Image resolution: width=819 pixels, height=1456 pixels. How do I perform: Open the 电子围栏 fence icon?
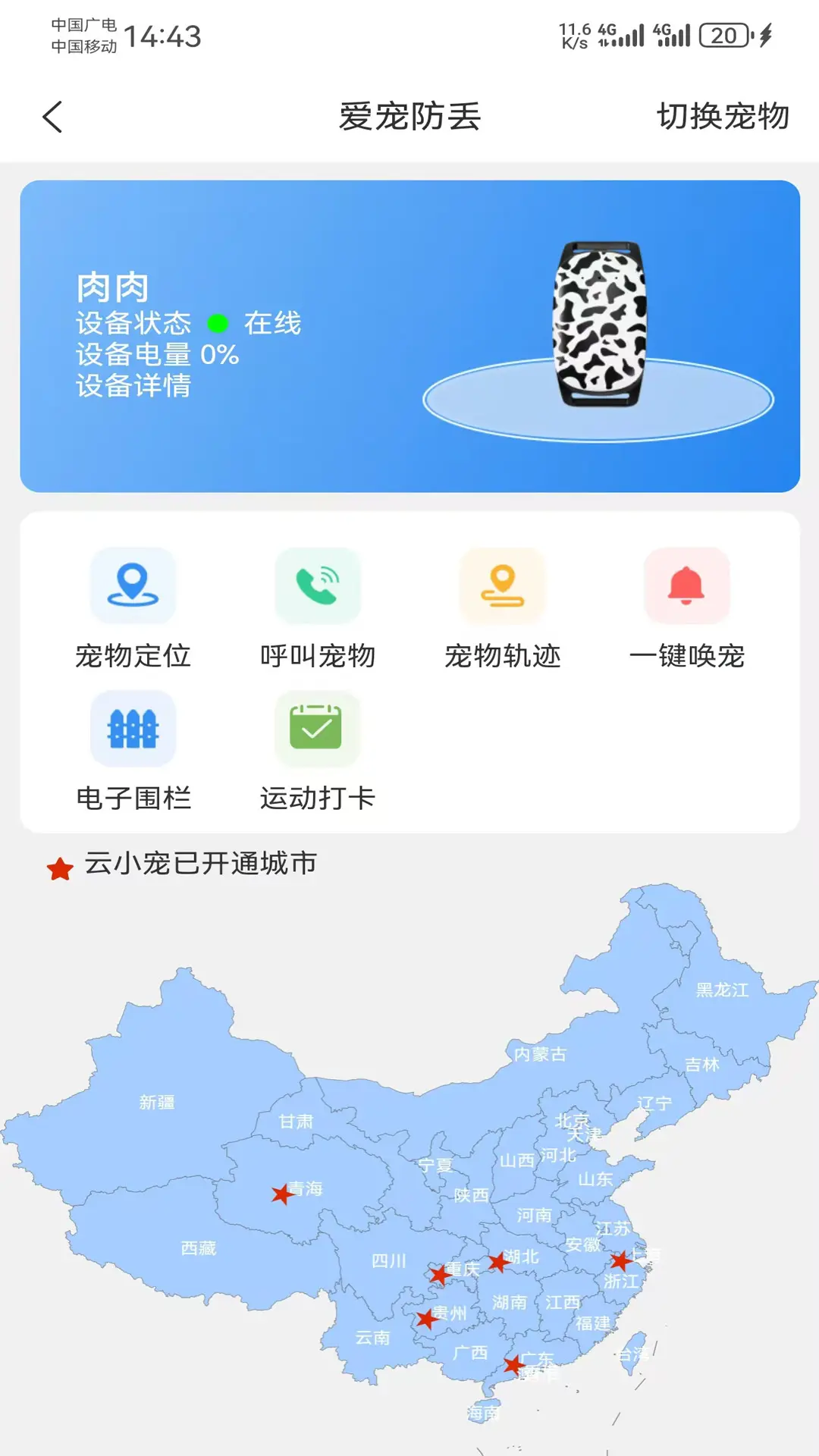tap(132, 726)
